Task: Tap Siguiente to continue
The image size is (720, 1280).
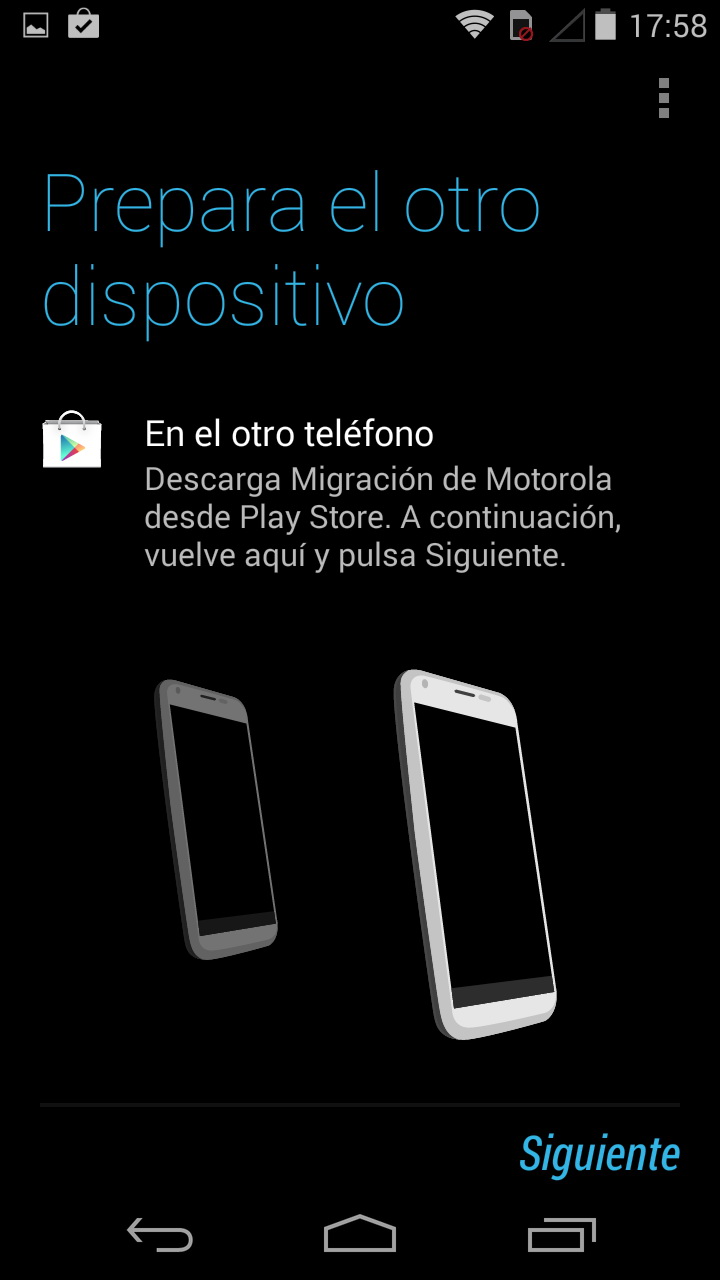Action: [x=599, y=1155]
